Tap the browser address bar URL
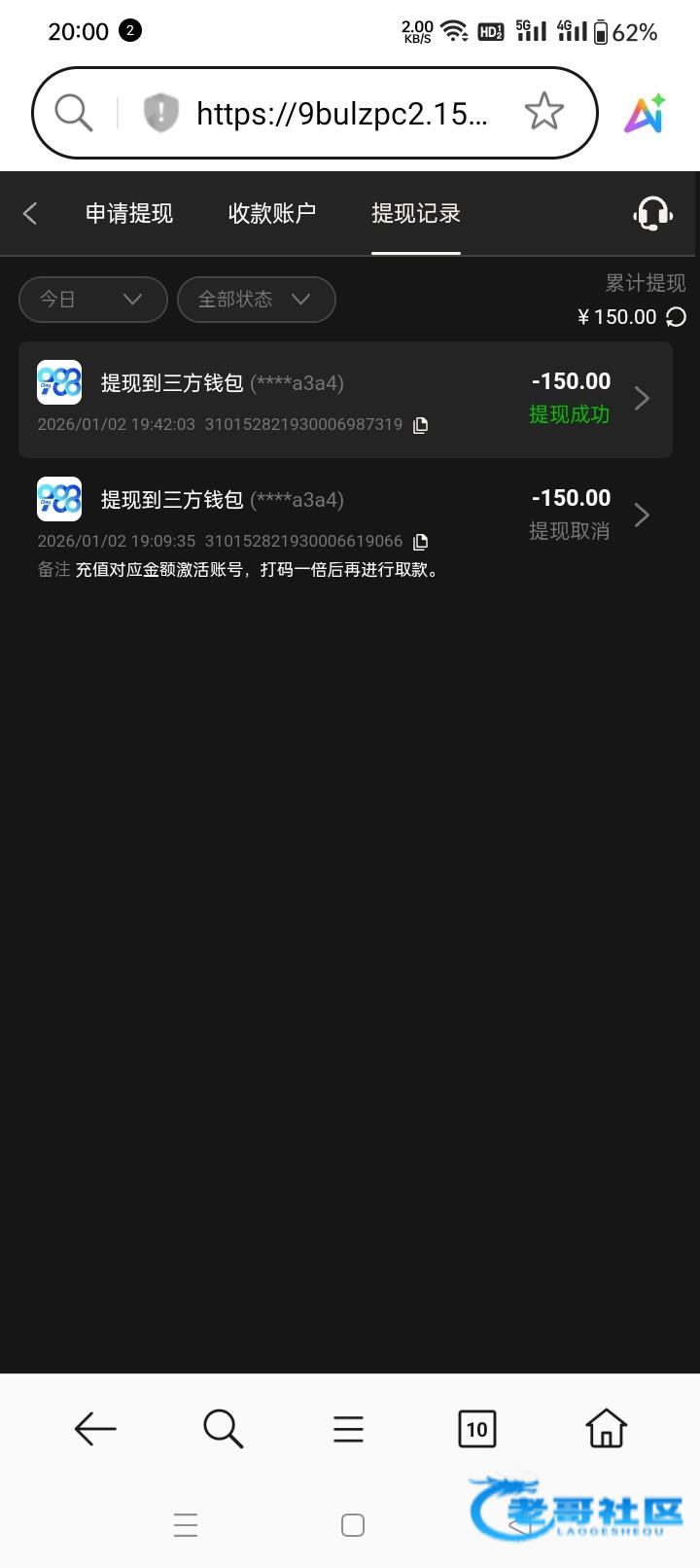700x1568 pixels. 341,114
